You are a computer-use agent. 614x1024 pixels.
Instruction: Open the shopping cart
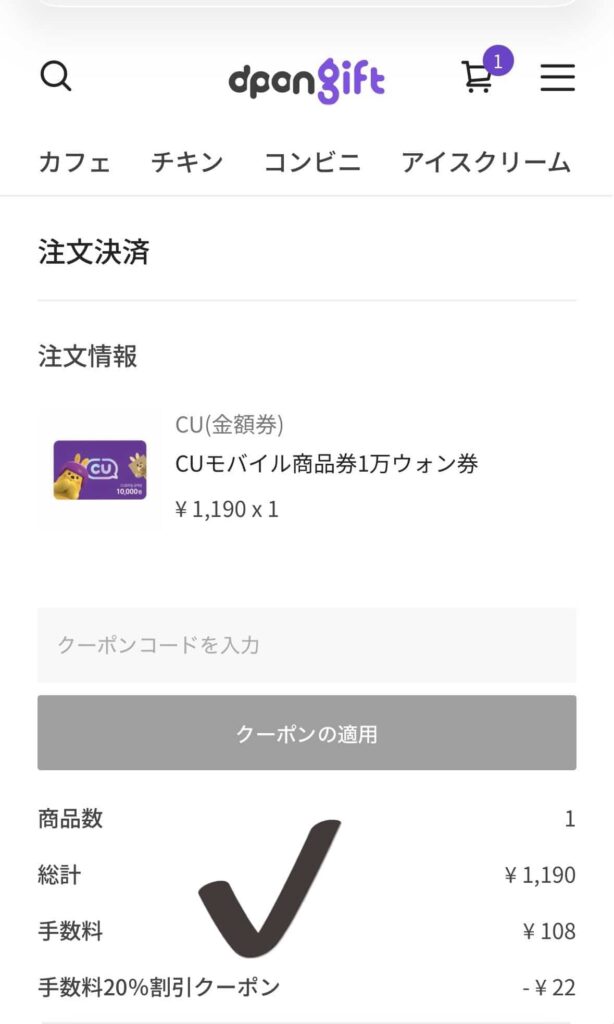(478, 77)
